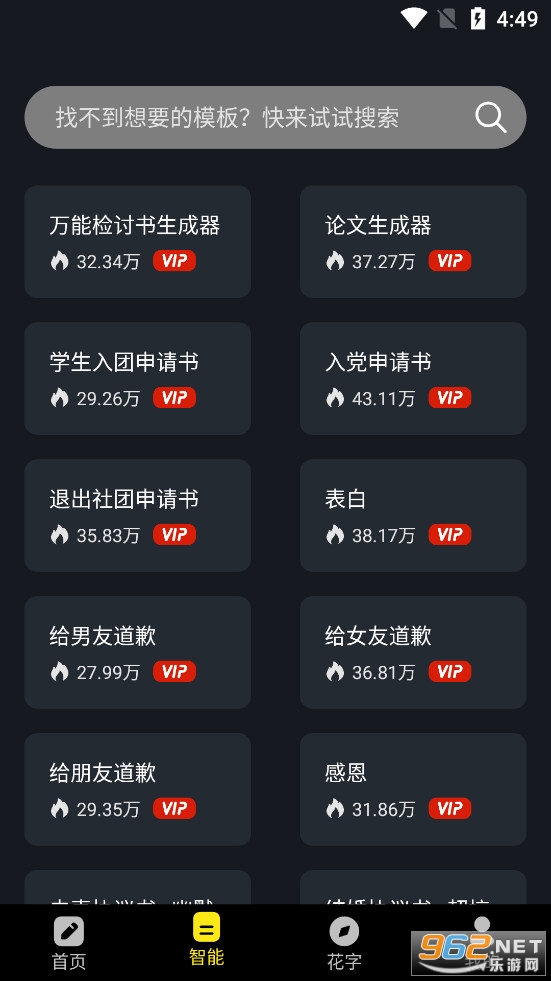Select the 学生入团申请书 template

(x=138, y=379)
